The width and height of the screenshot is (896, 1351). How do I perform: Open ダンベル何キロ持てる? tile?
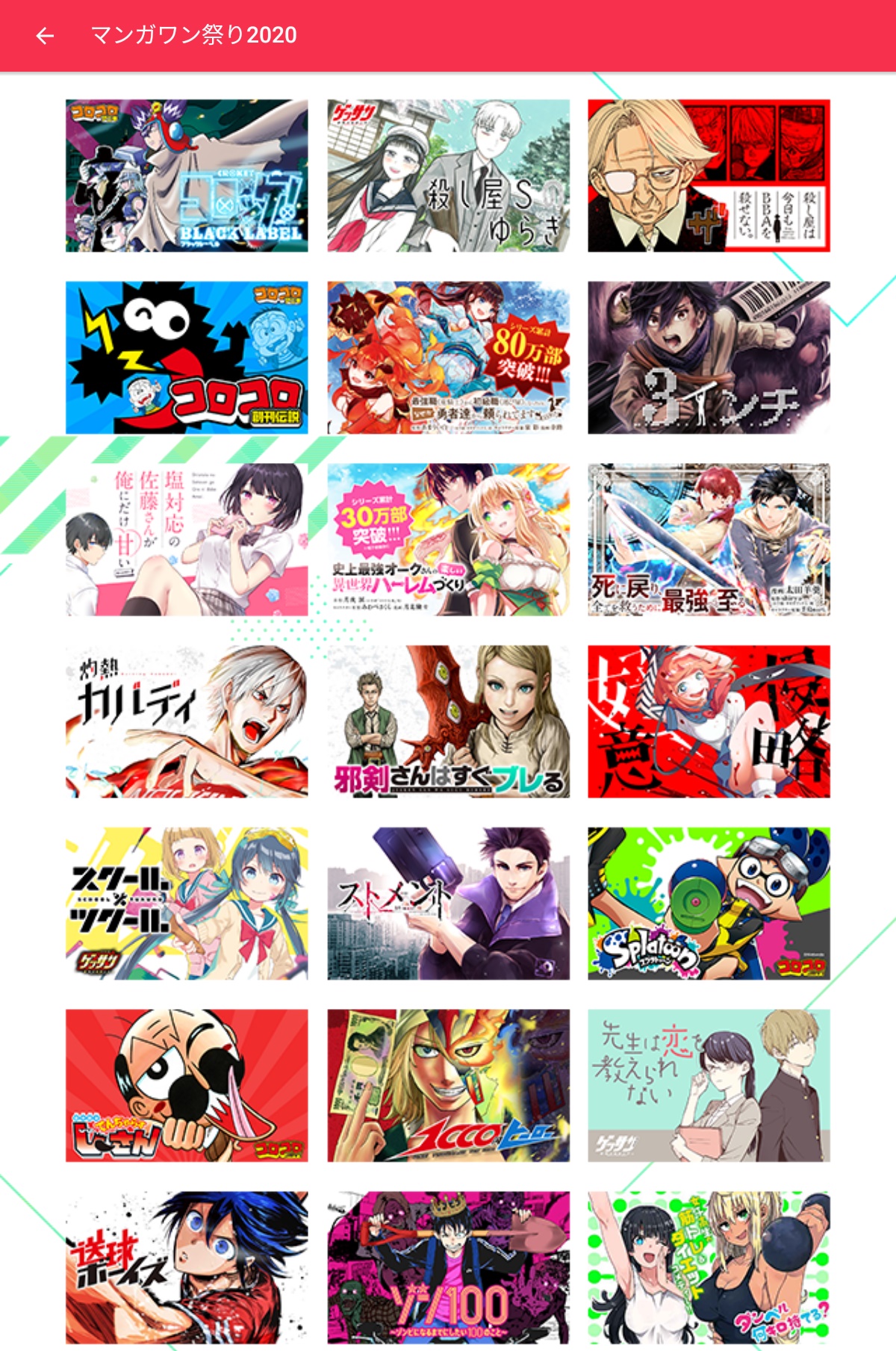(709, 1267)
